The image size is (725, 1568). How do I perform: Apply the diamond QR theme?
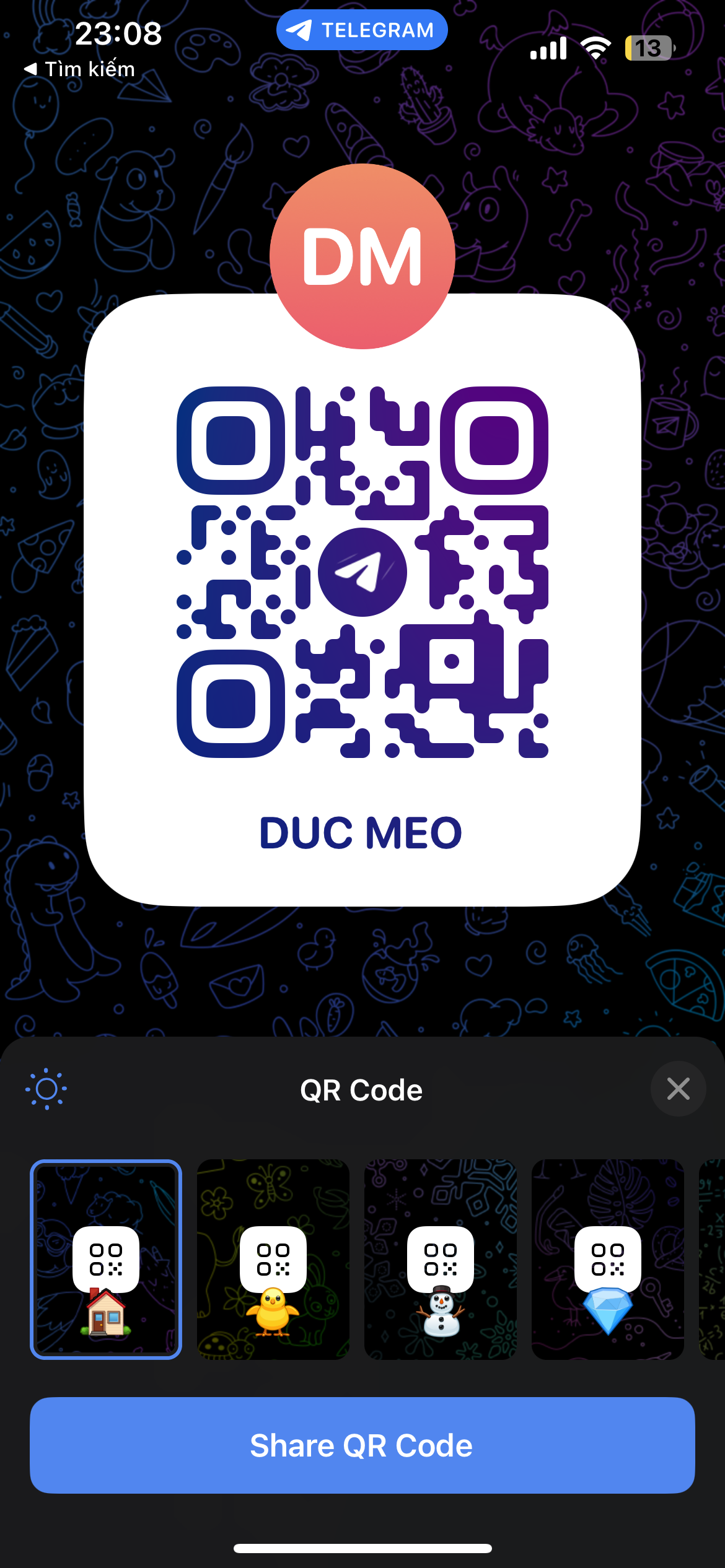(608, 1259)
